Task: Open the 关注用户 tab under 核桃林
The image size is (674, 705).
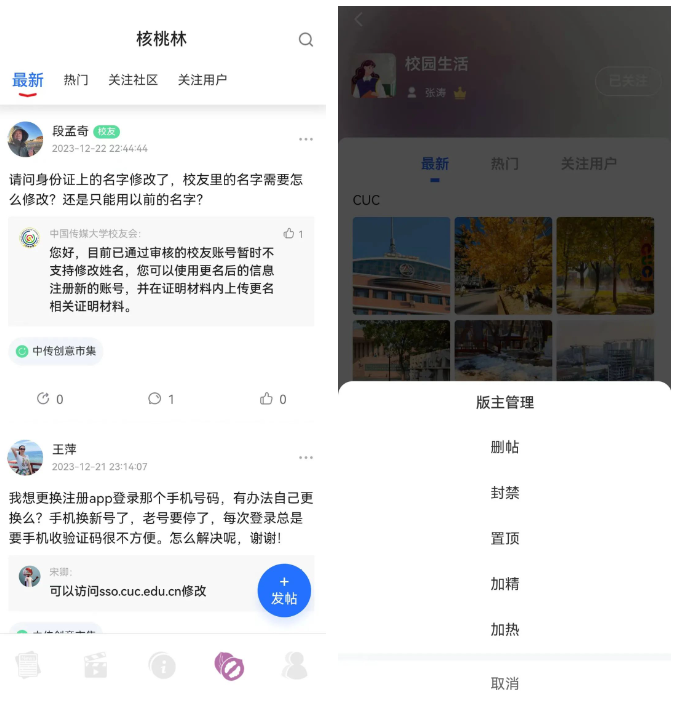Action: click(202, 80)
